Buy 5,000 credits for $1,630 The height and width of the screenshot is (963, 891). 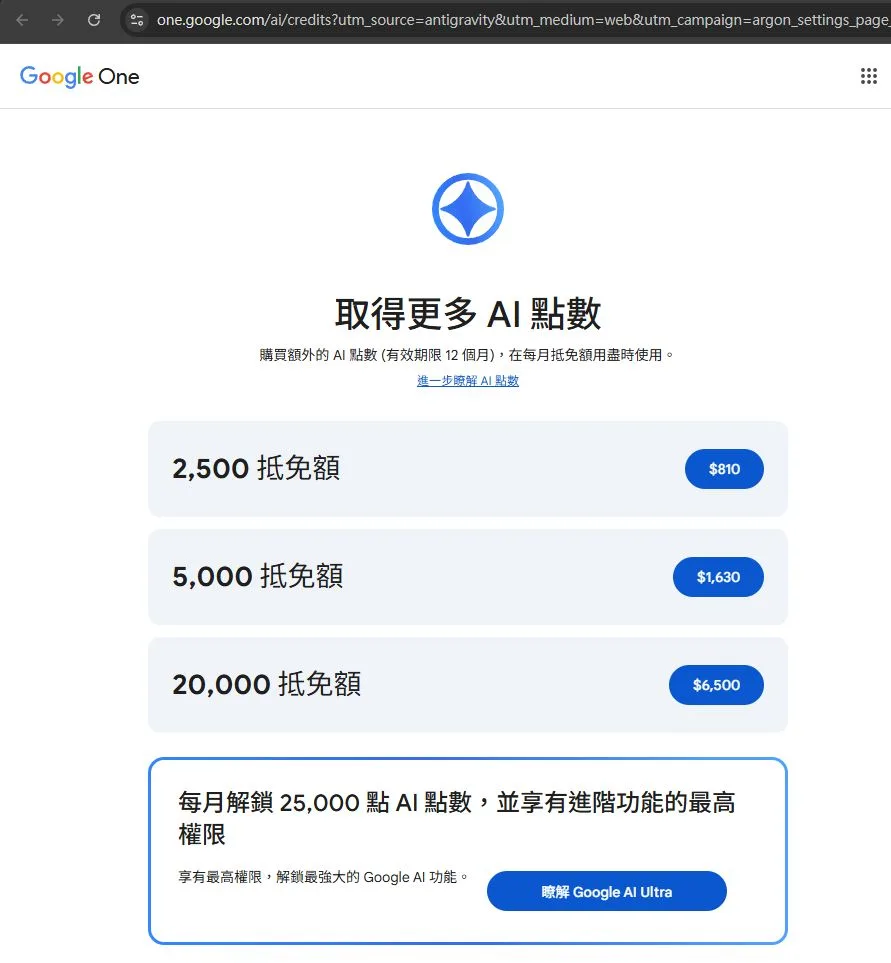(x=718, y=577)
